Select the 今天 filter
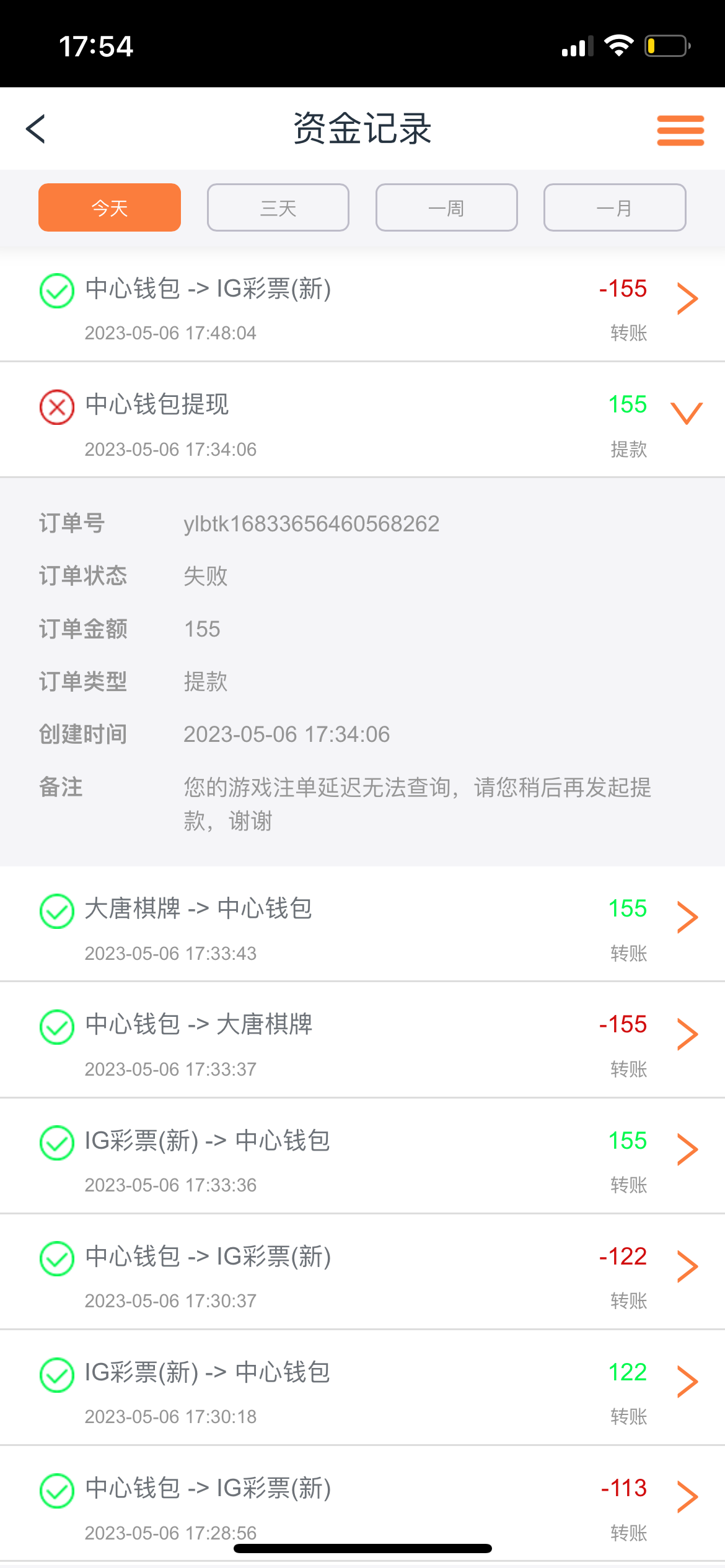Screen dimensions: 725x1568 point(110,207)
